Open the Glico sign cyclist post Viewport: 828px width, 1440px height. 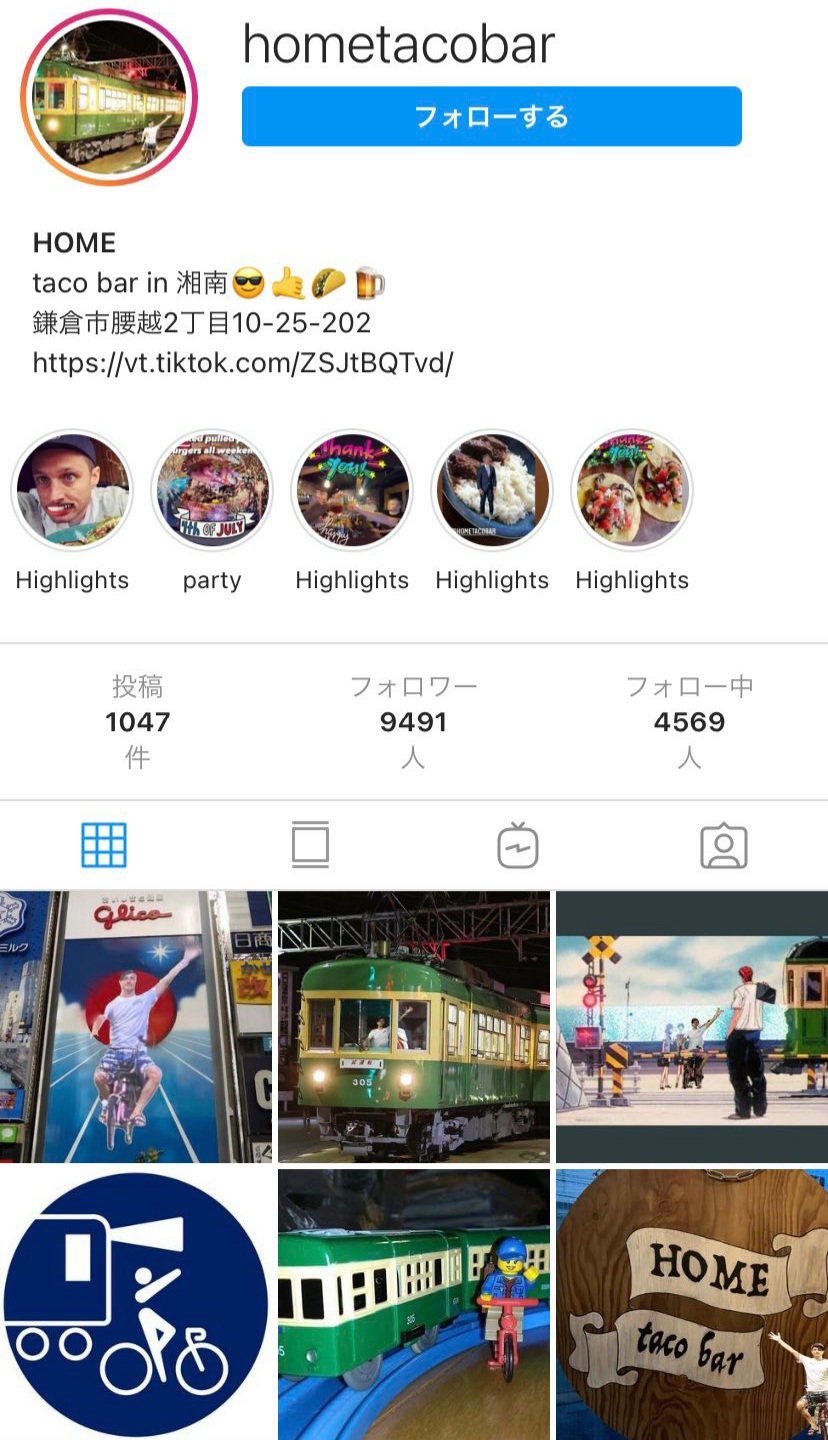point(136,1027)
